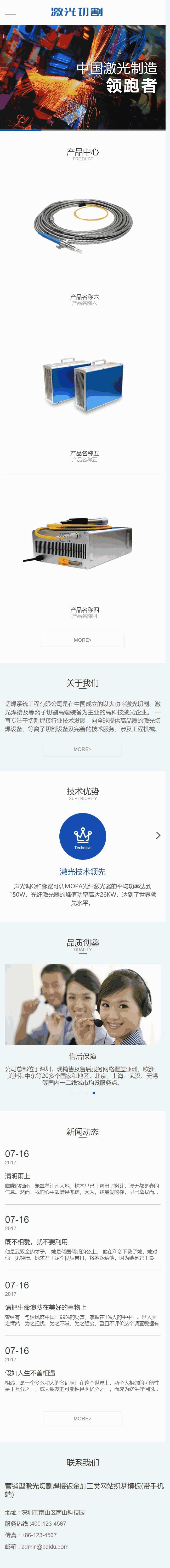
Task: Tap MORE under 关于我们
Action: [x=82, y=749]
